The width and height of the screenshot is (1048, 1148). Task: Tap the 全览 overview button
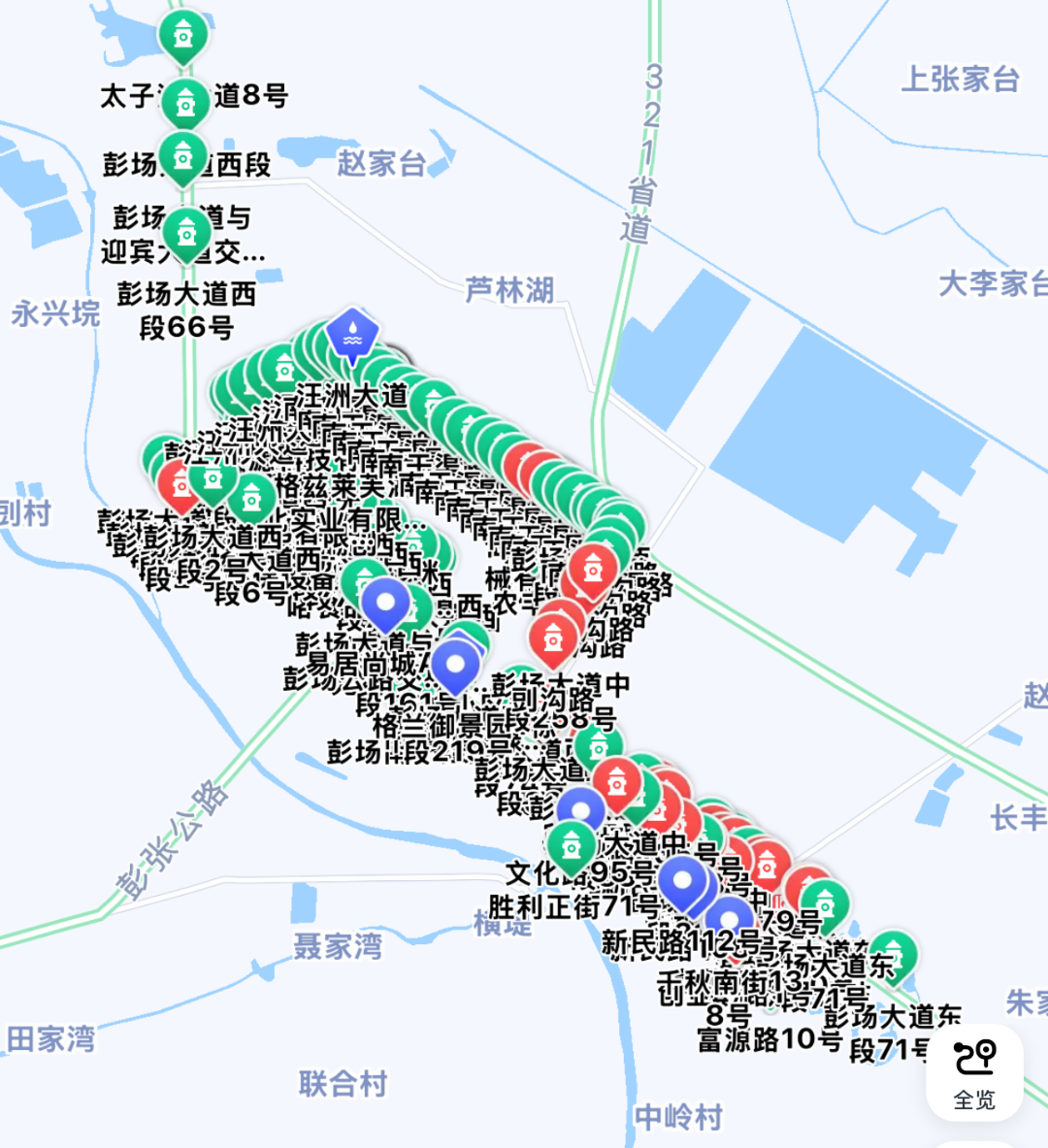pyautogui.click(x=974, y=1071)
